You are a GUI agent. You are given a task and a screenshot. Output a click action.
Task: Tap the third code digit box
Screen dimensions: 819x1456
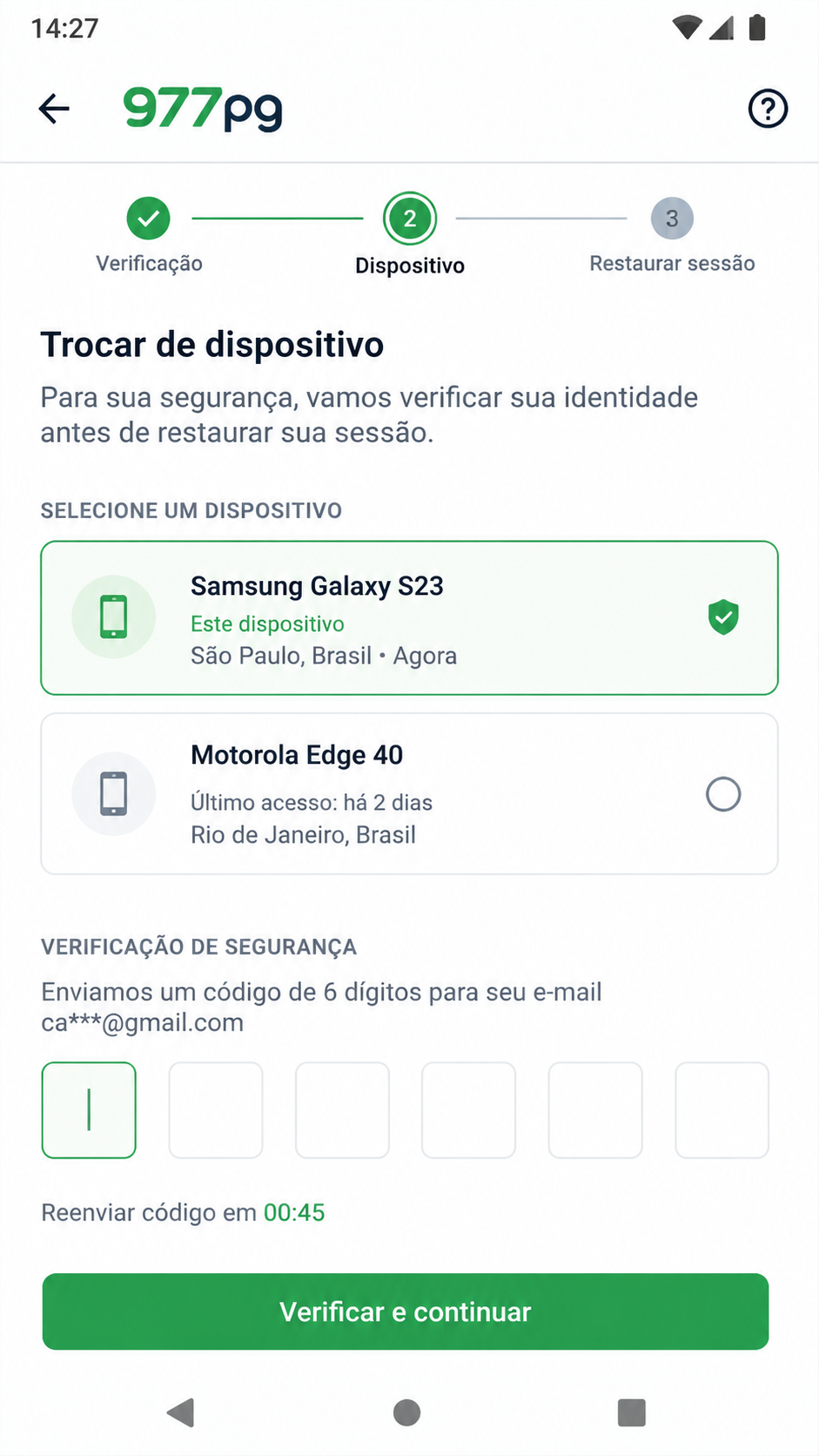pos(342,1110)
